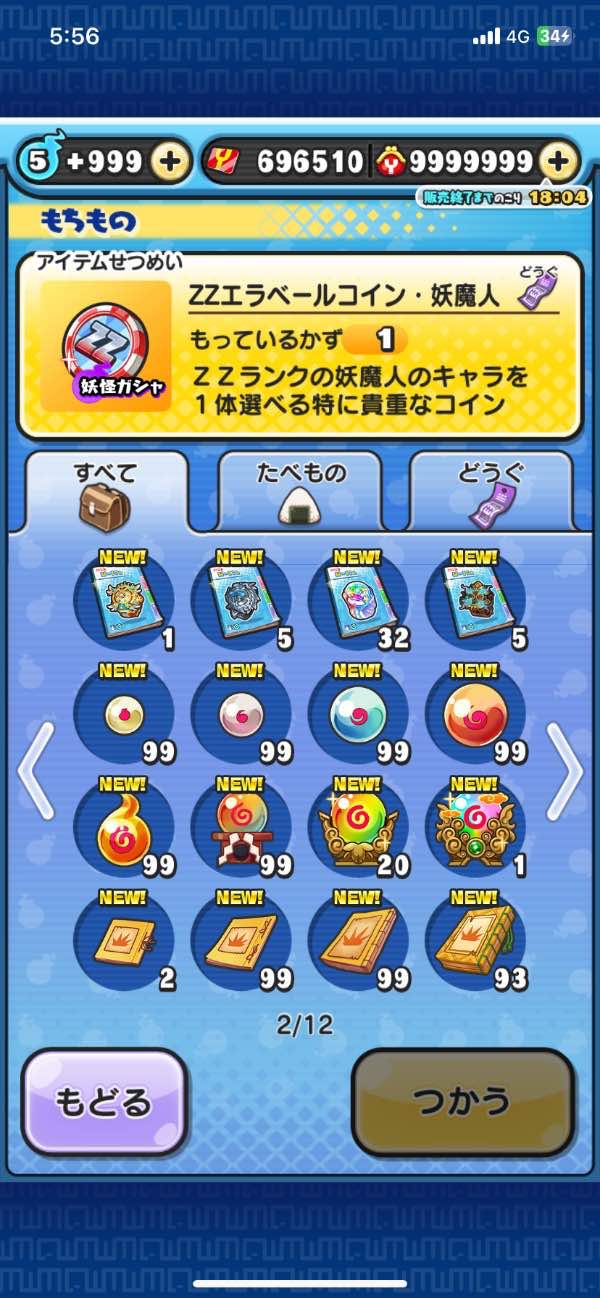Switch to the どうぐ tab

click(x=491, y=491)
